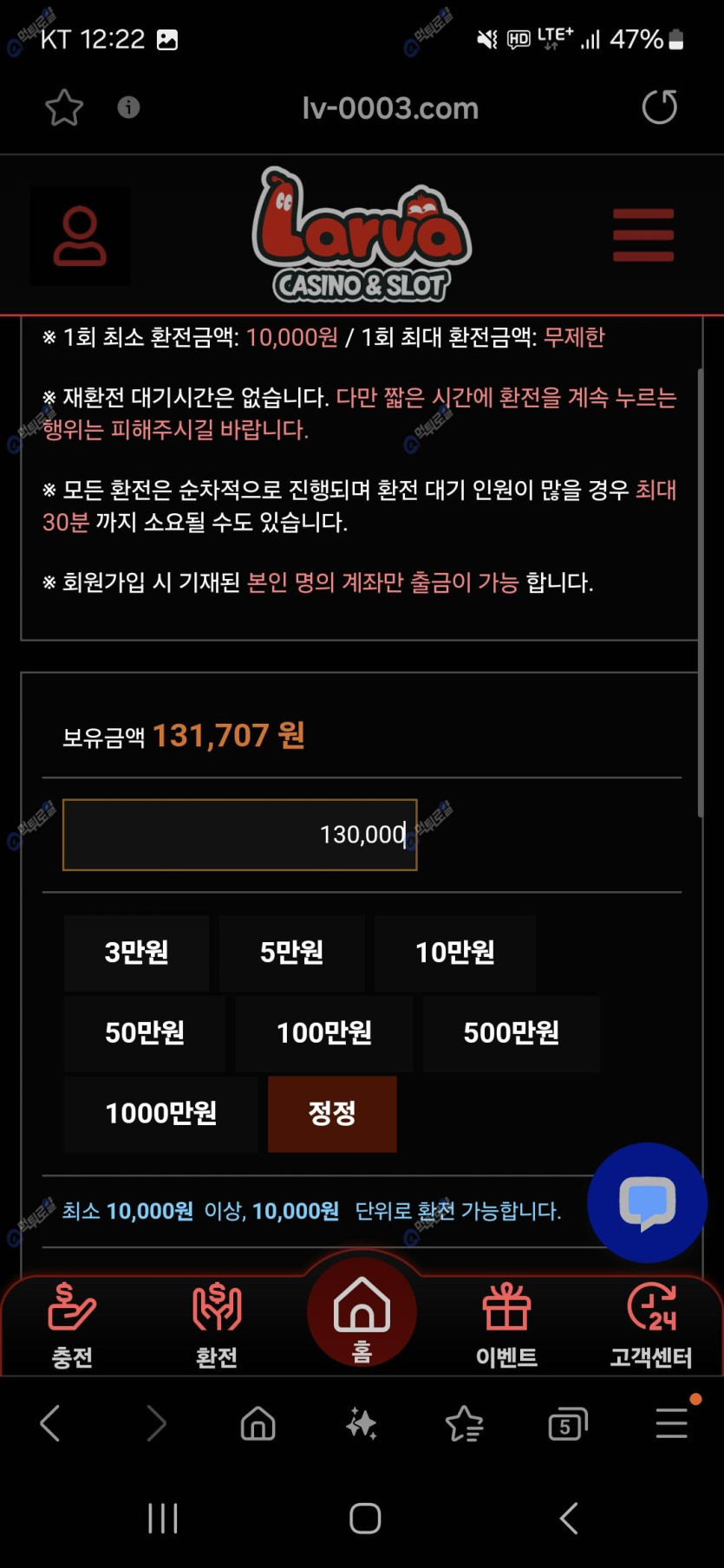Choose the 10만원 amount button
724x1568 pixels.
pyautogui.click(x=454, y=953)
